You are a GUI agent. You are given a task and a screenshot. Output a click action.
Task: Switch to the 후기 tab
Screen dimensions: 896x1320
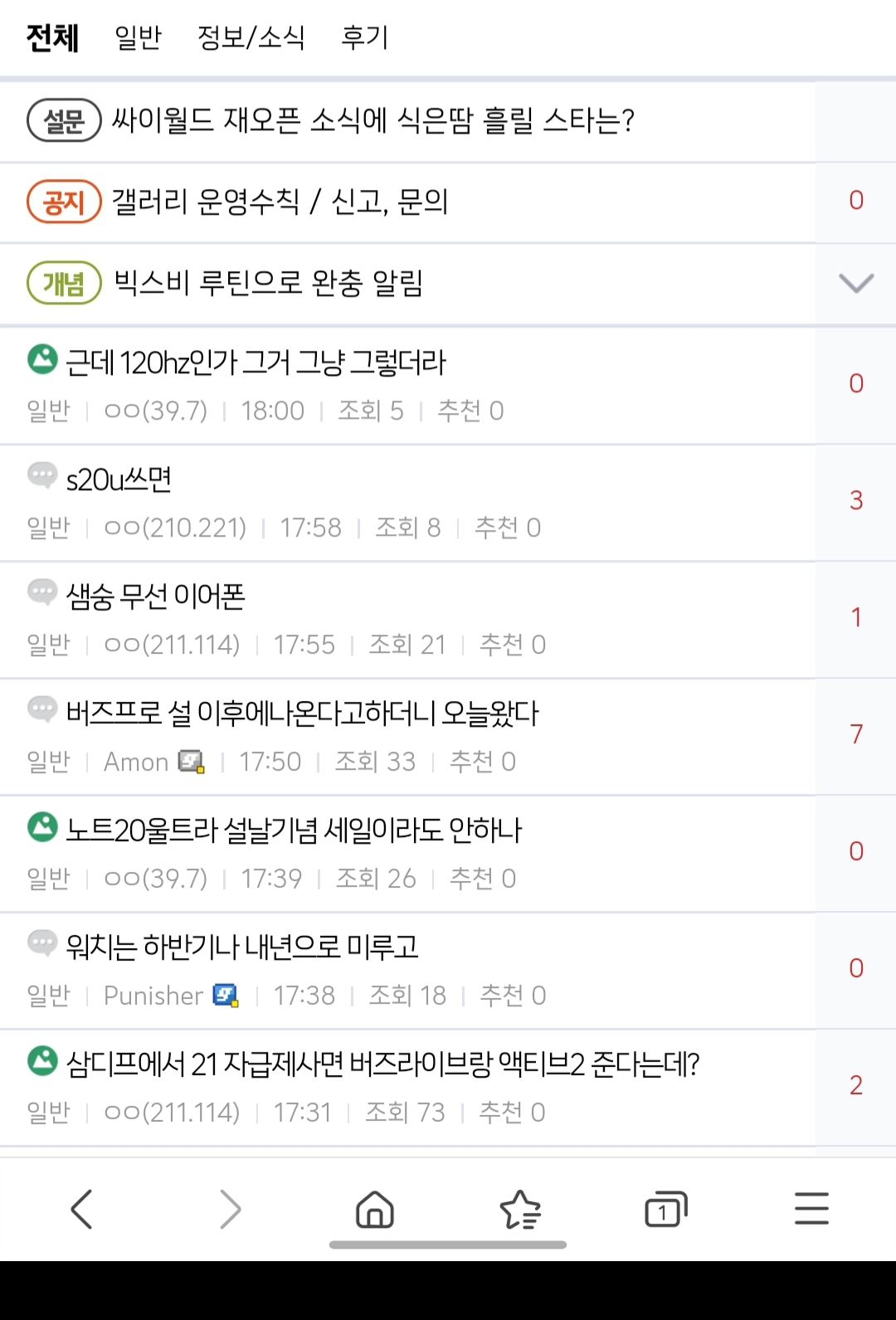[x=364, y=37]
